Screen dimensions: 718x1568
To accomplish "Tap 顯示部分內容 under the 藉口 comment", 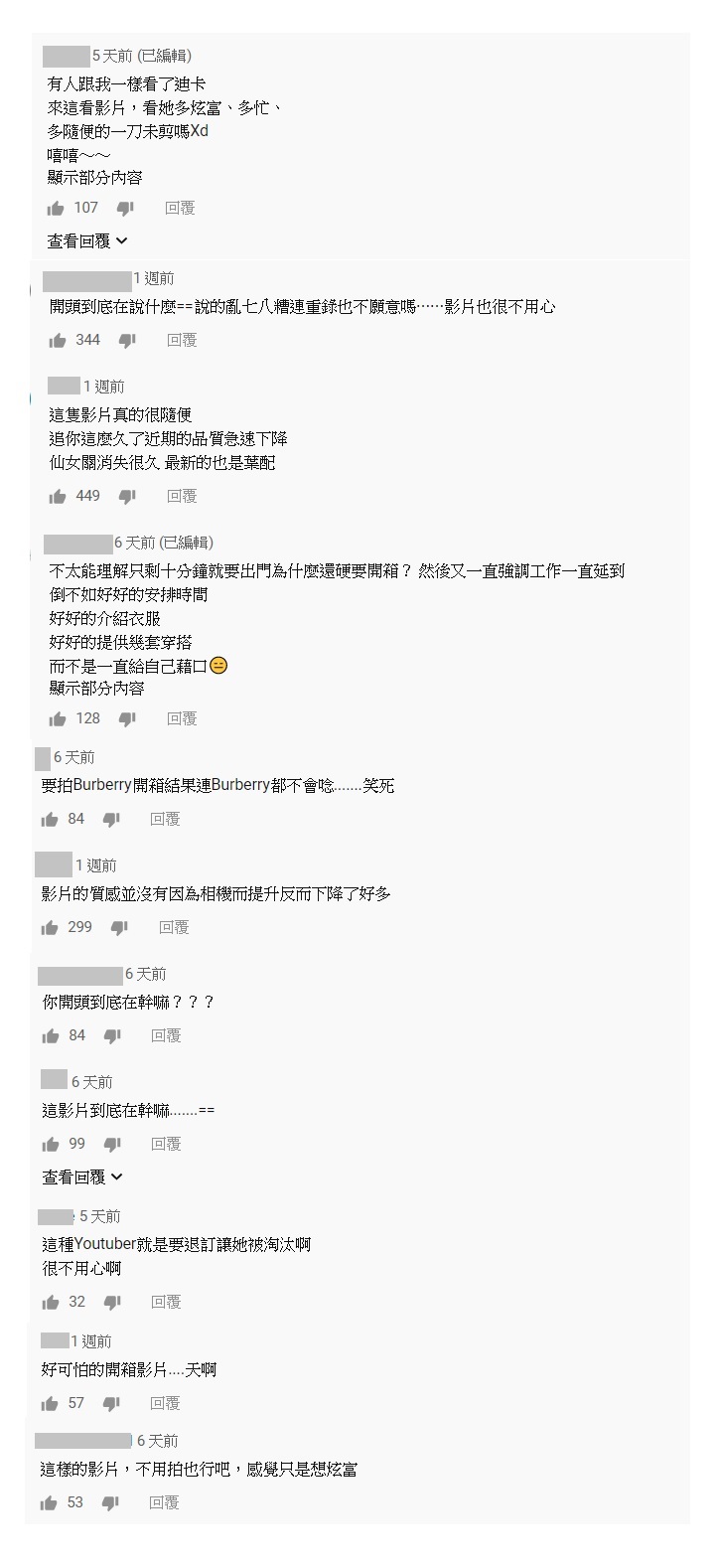I will 96,689.
